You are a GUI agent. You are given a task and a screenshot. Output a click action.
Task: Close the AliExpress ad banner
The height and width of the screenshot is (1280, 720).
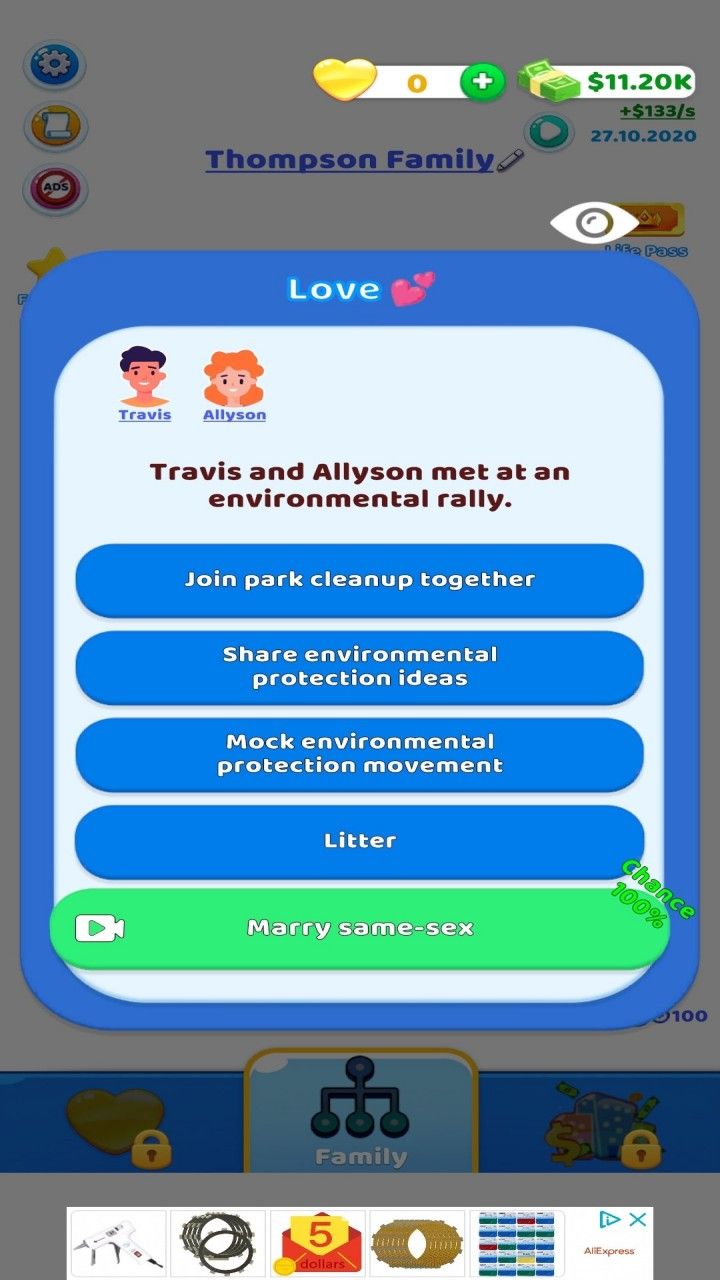pyautogui.click(x=637, y=1220)
